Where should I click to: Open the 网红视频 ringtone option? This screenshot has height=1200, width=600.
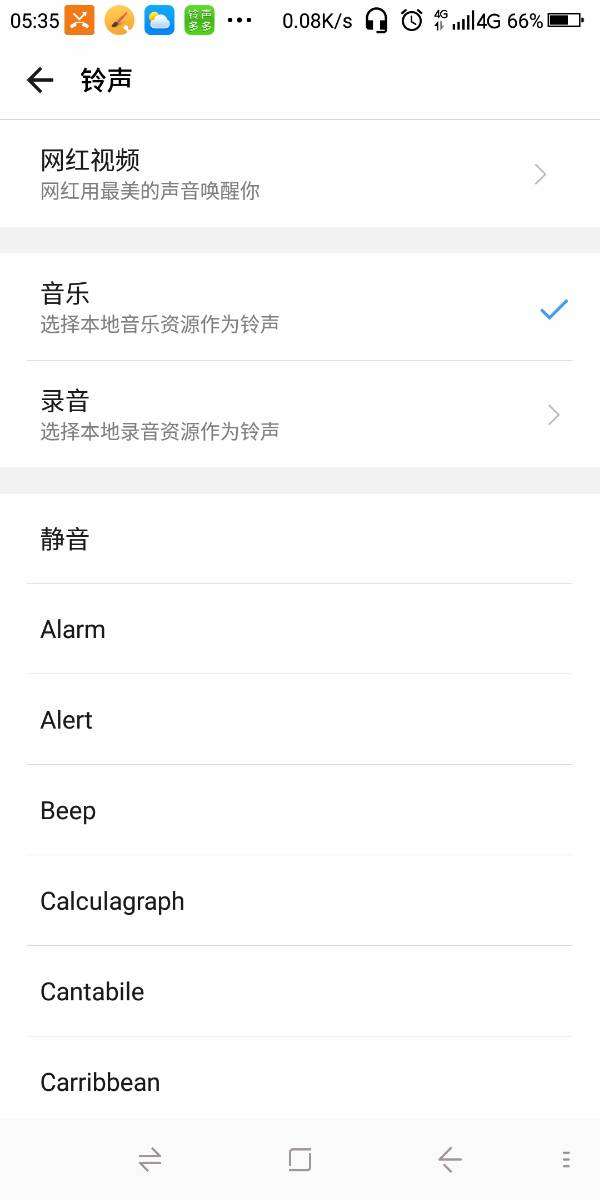click(x=300, y=174)
